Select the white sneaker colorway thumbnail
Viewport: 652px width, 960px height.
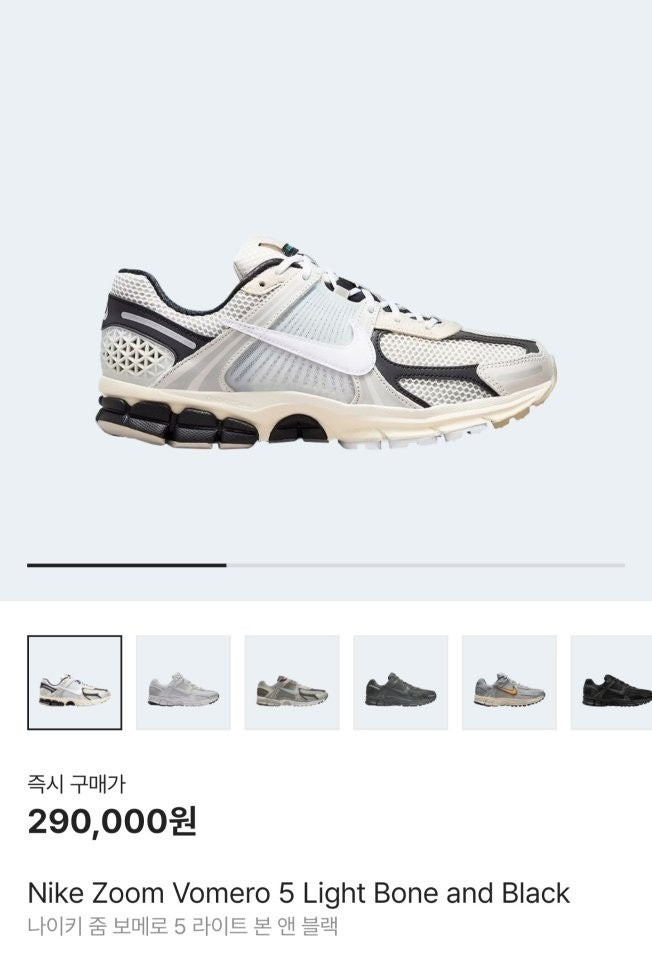click(183, 683)
